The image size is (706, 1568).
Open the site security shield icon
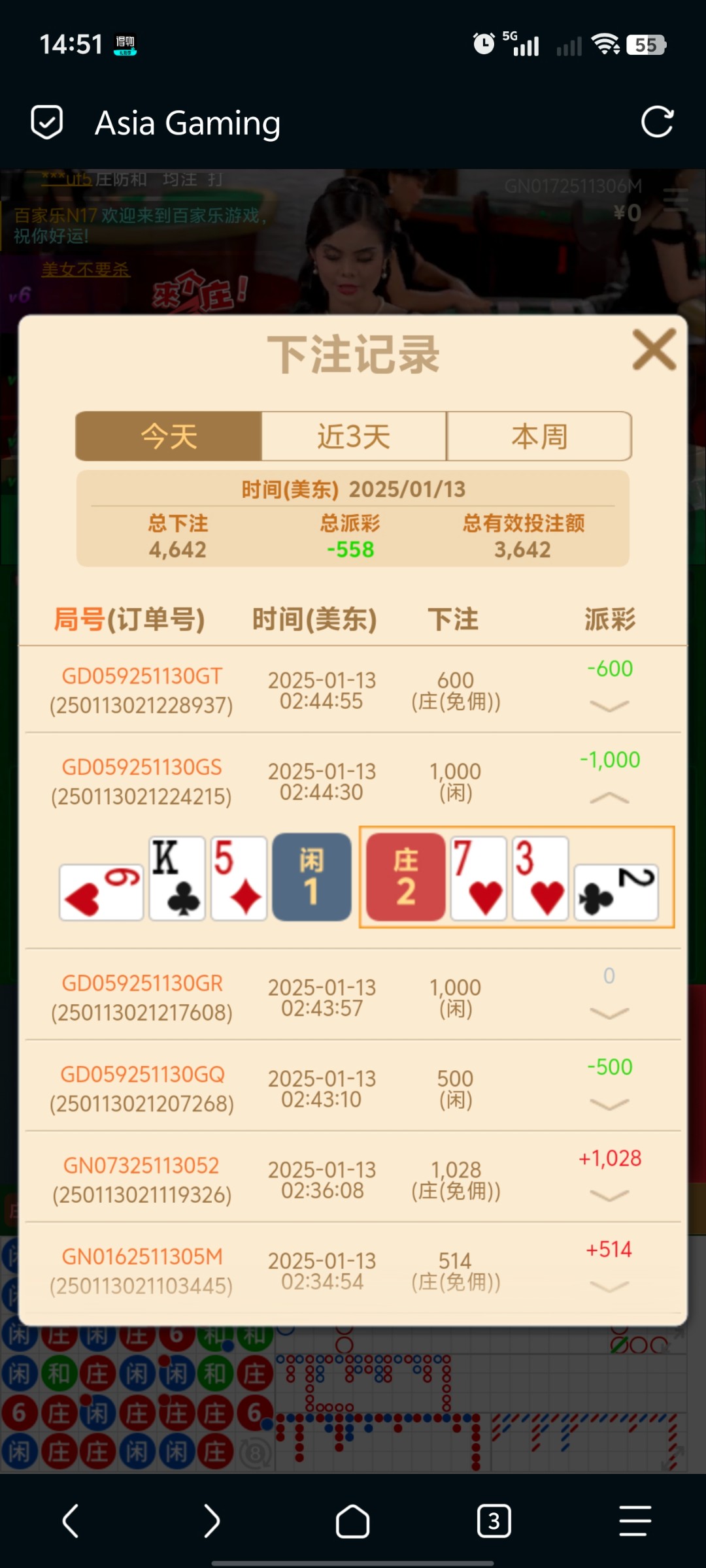coord(47,122)
